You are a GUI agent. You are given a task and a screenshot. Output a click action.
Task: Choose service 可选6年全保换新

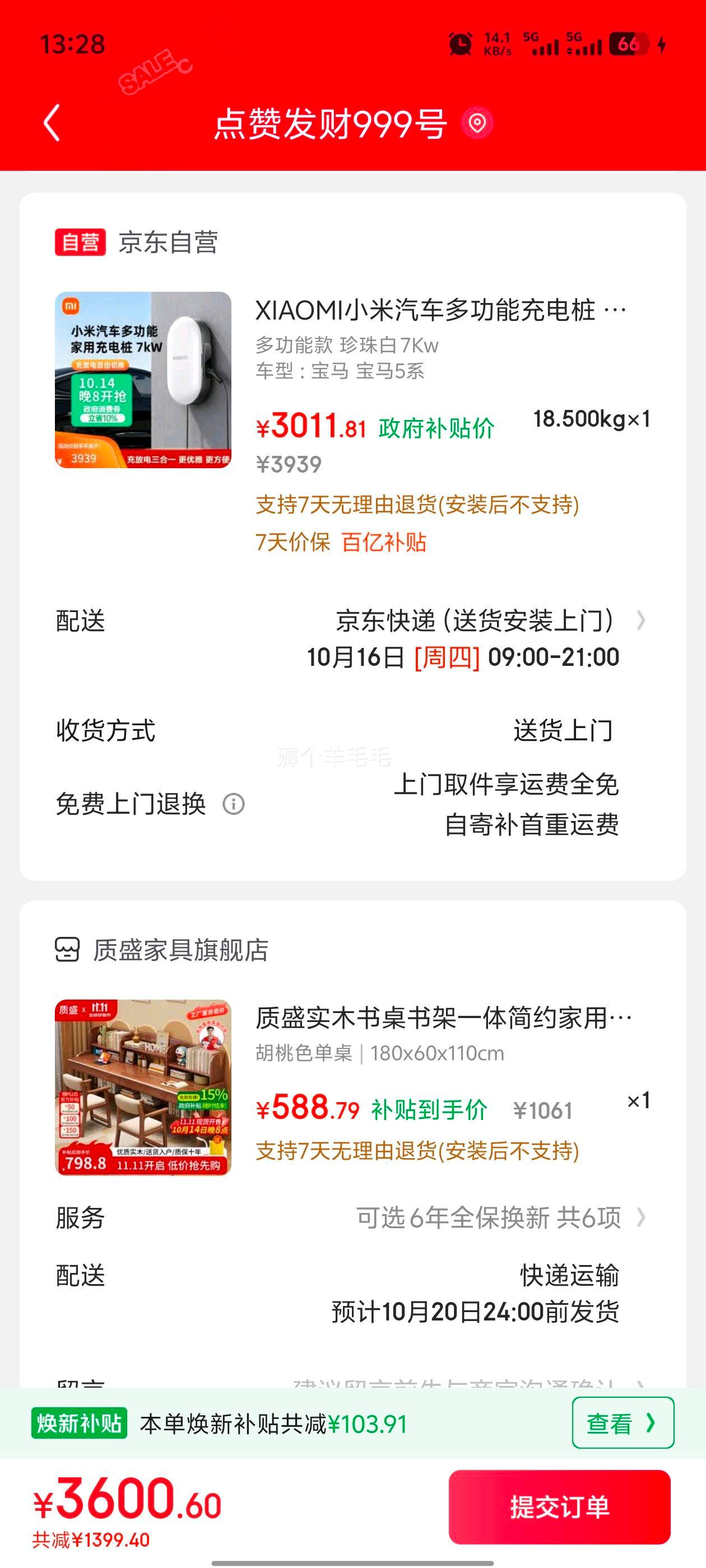[499, 1218]
